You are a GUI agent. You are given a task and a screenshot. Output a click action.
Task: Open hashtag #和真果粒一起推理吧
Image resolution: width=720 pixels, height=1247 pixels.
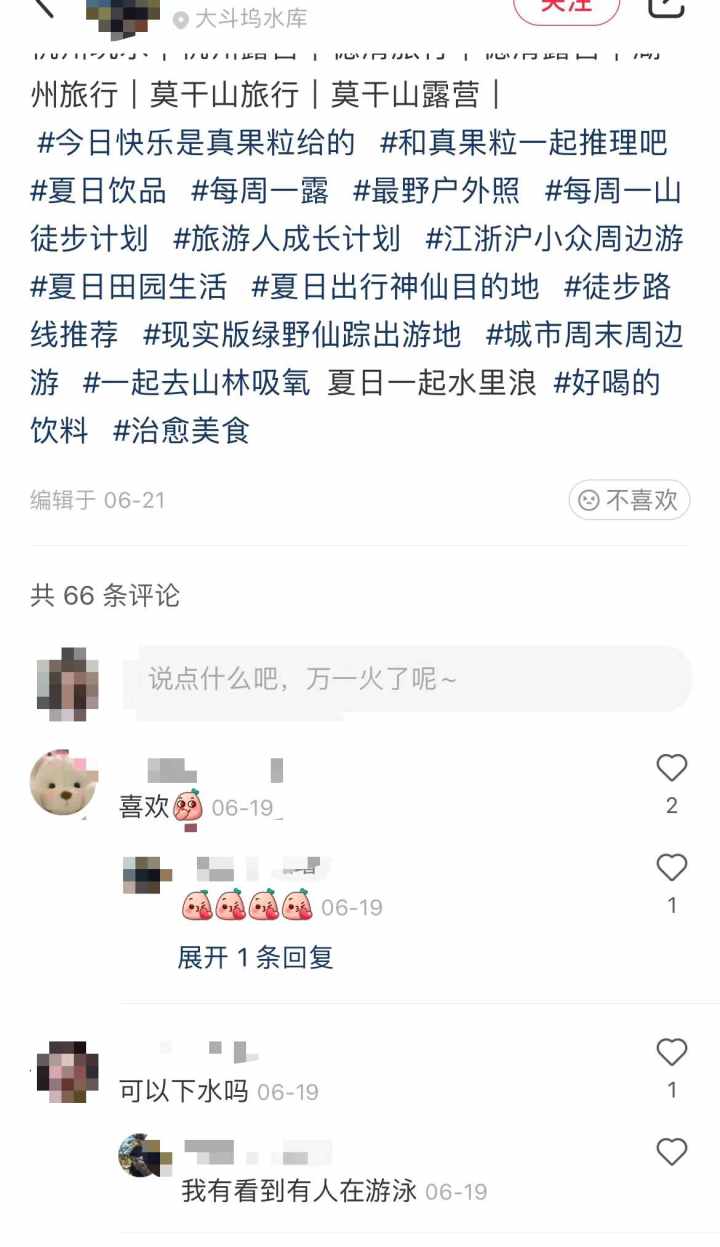[x=524, y=143]
